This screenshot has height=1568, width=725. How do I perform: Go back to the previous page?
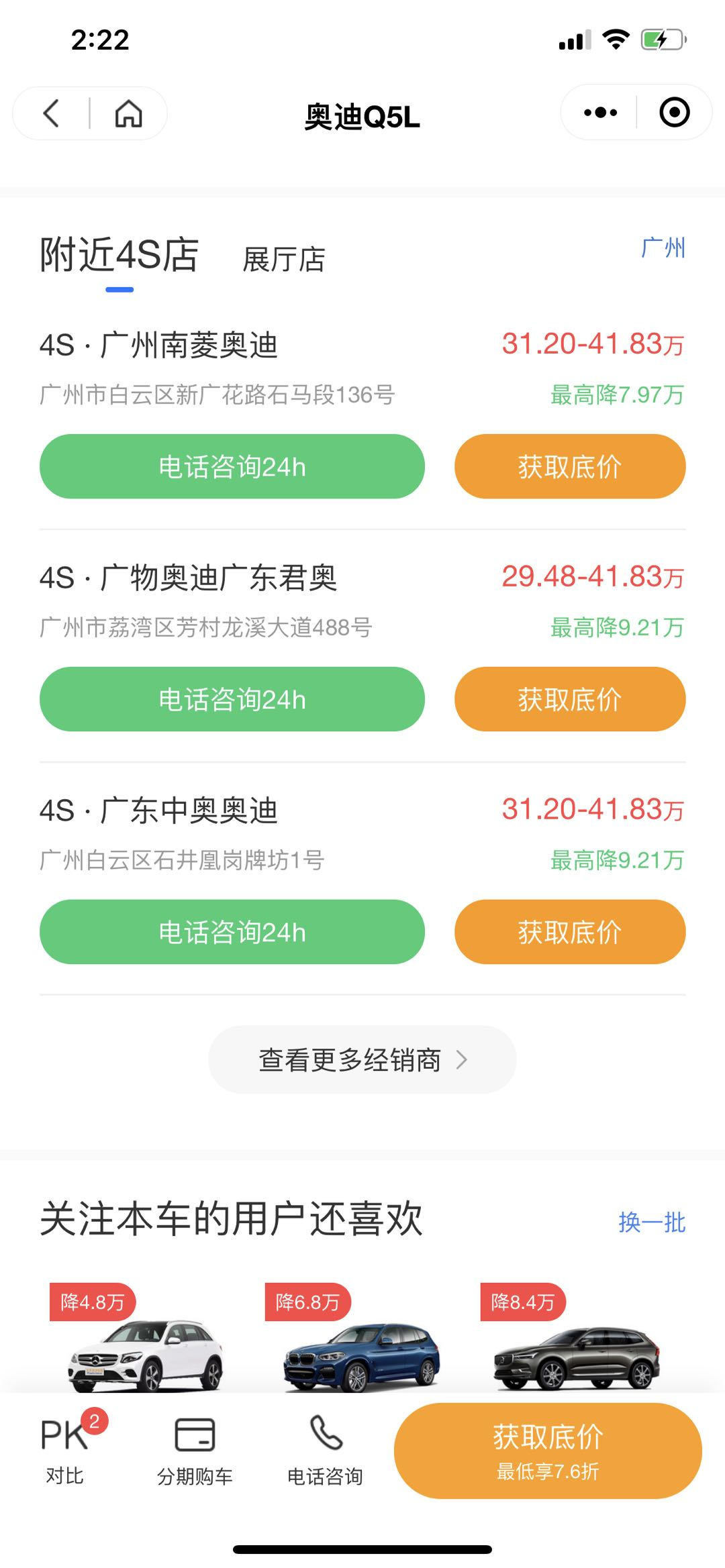point(52,113)
